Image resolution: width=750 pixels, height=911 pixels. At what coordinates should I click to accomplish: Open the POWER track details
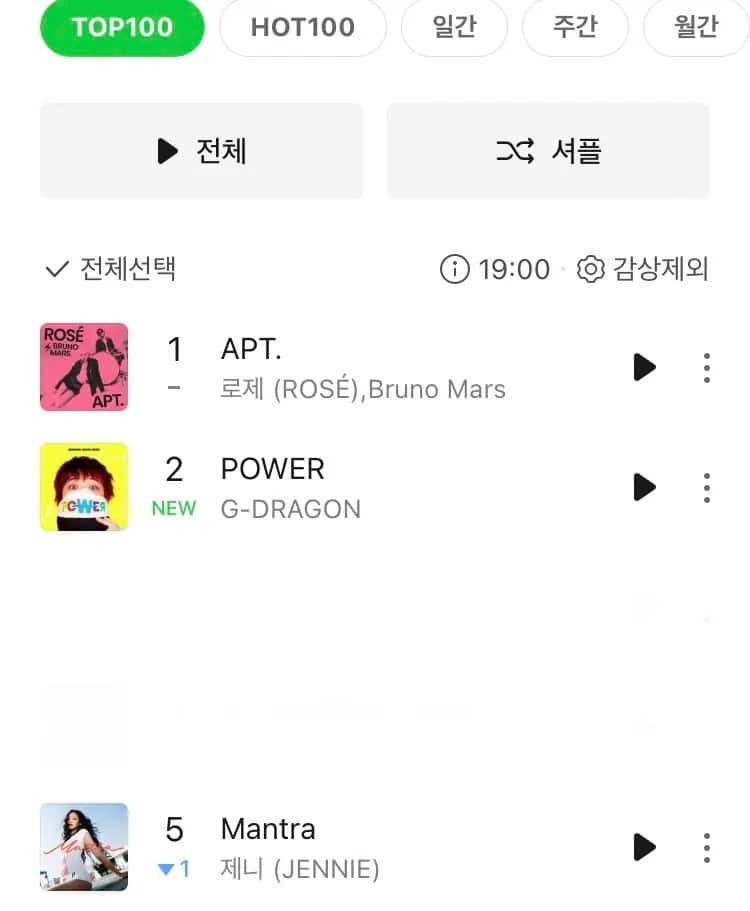pyautogui.click(x=272, y=469)
